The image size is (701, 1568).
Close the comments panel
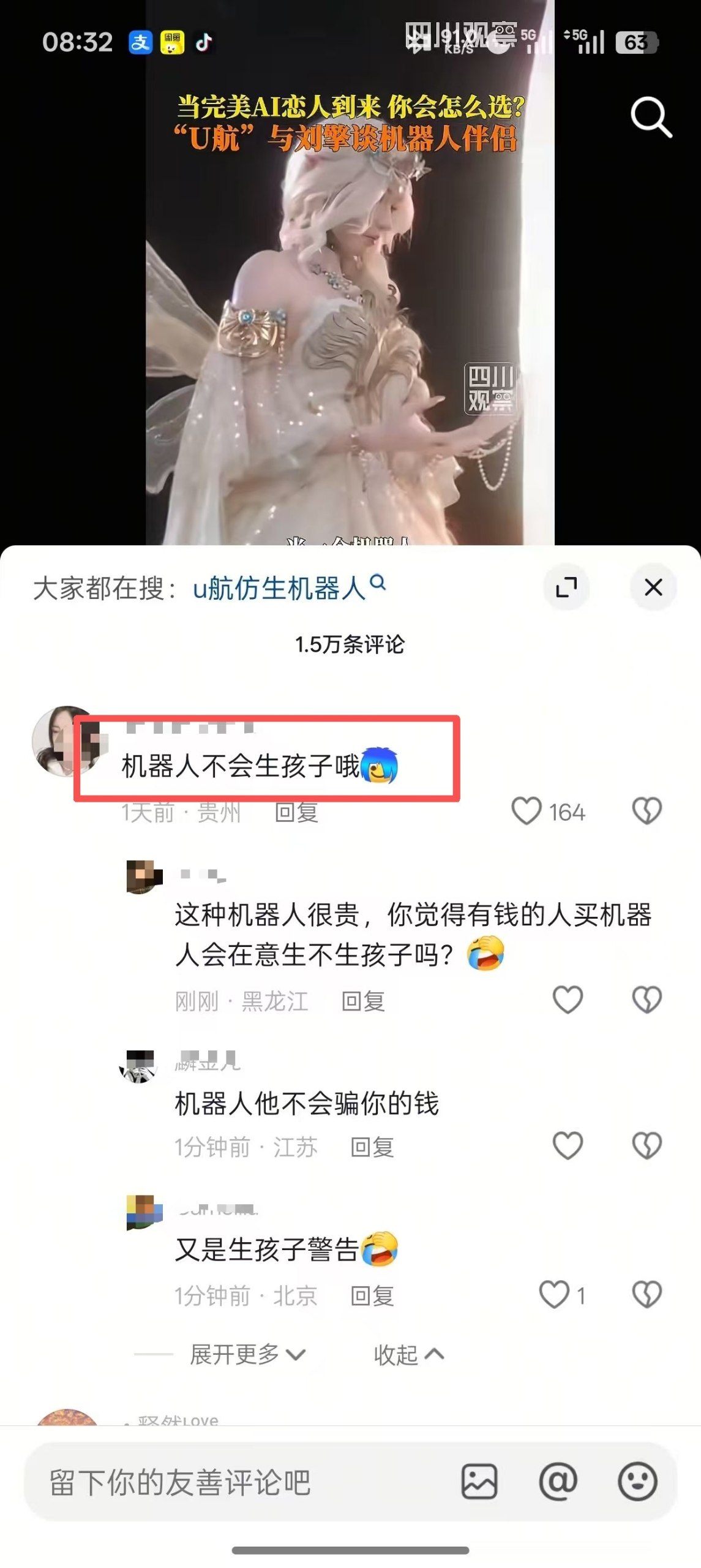click(x=653, y=587)
